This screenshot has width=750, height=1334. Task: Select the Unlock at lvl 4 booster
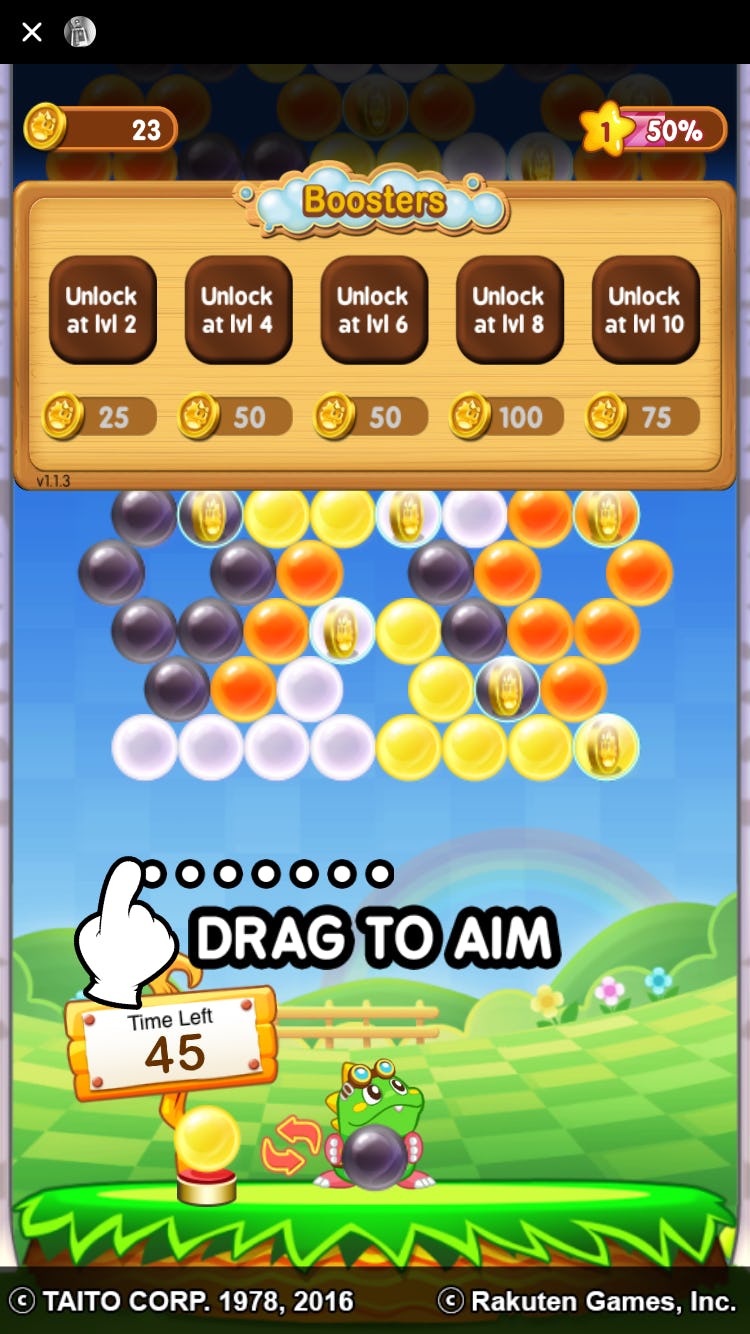click(x=237, y=308)
